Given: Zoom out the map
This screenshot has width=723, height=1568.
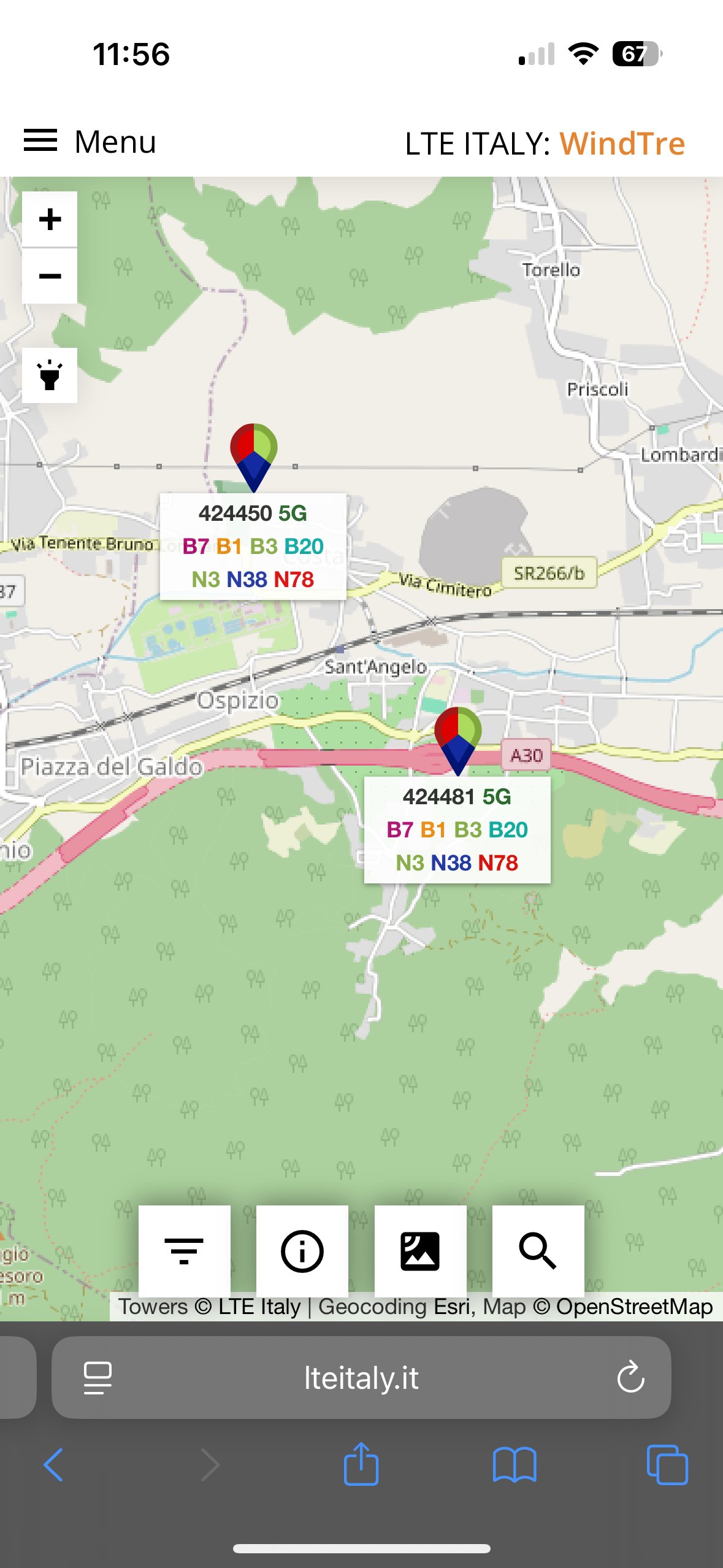Looking at the screenshot, I should (x=50, y=276).
